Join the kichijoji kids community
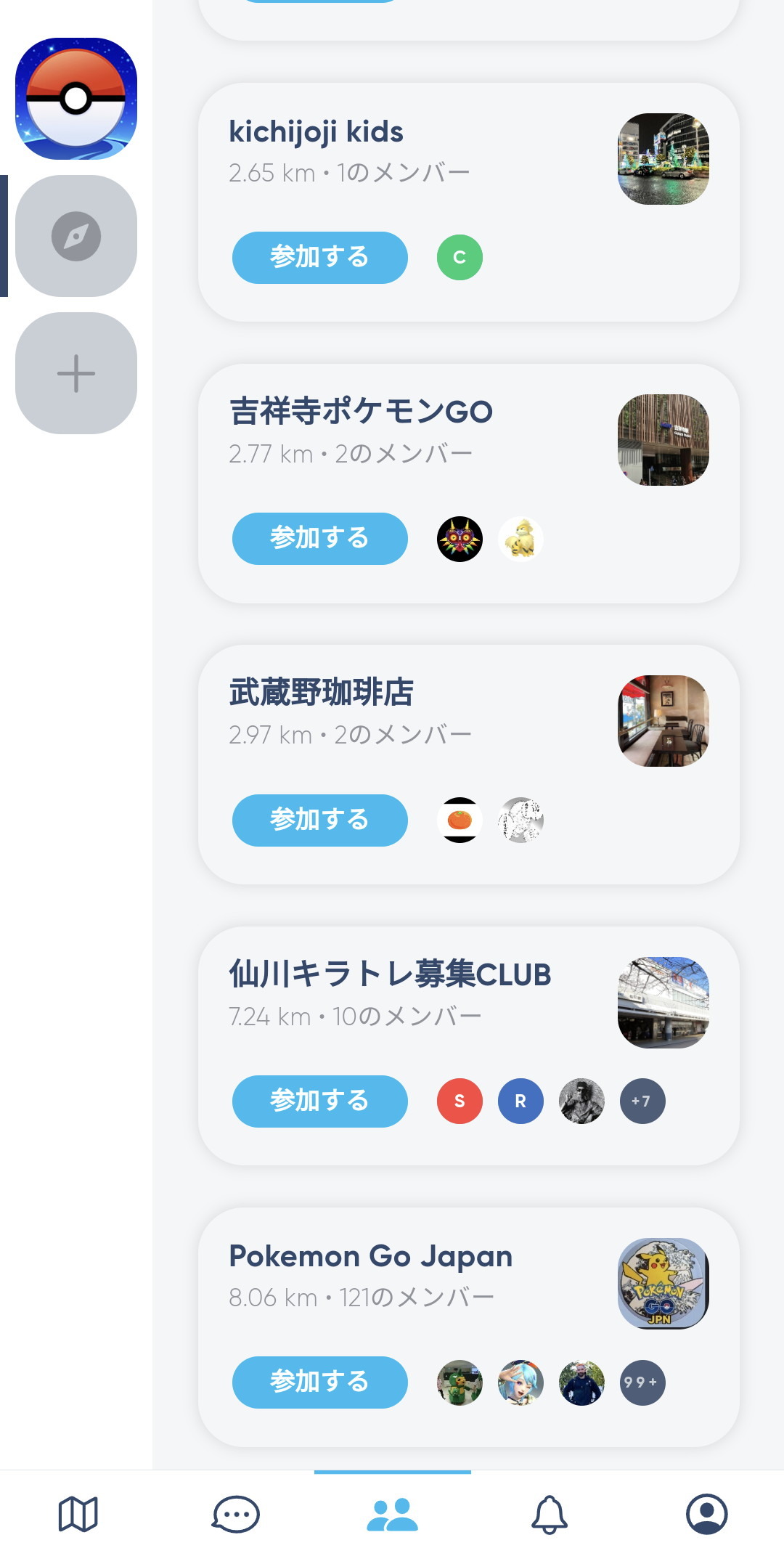The width and height of the screenshot is (784, 1564). [x=319, y=258]
